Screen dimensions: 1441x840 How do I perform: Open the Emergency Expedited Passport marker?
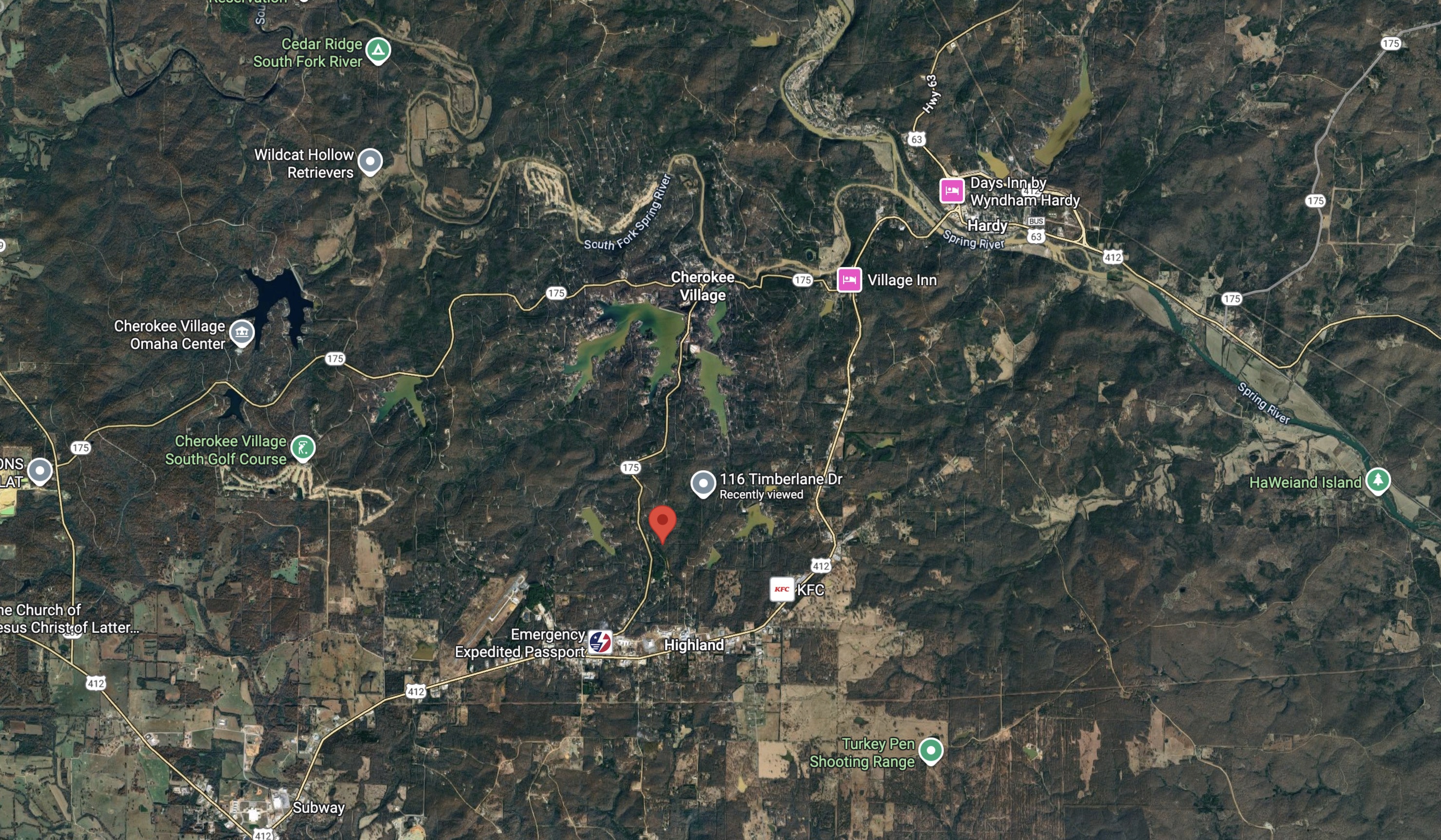point(600,641)
